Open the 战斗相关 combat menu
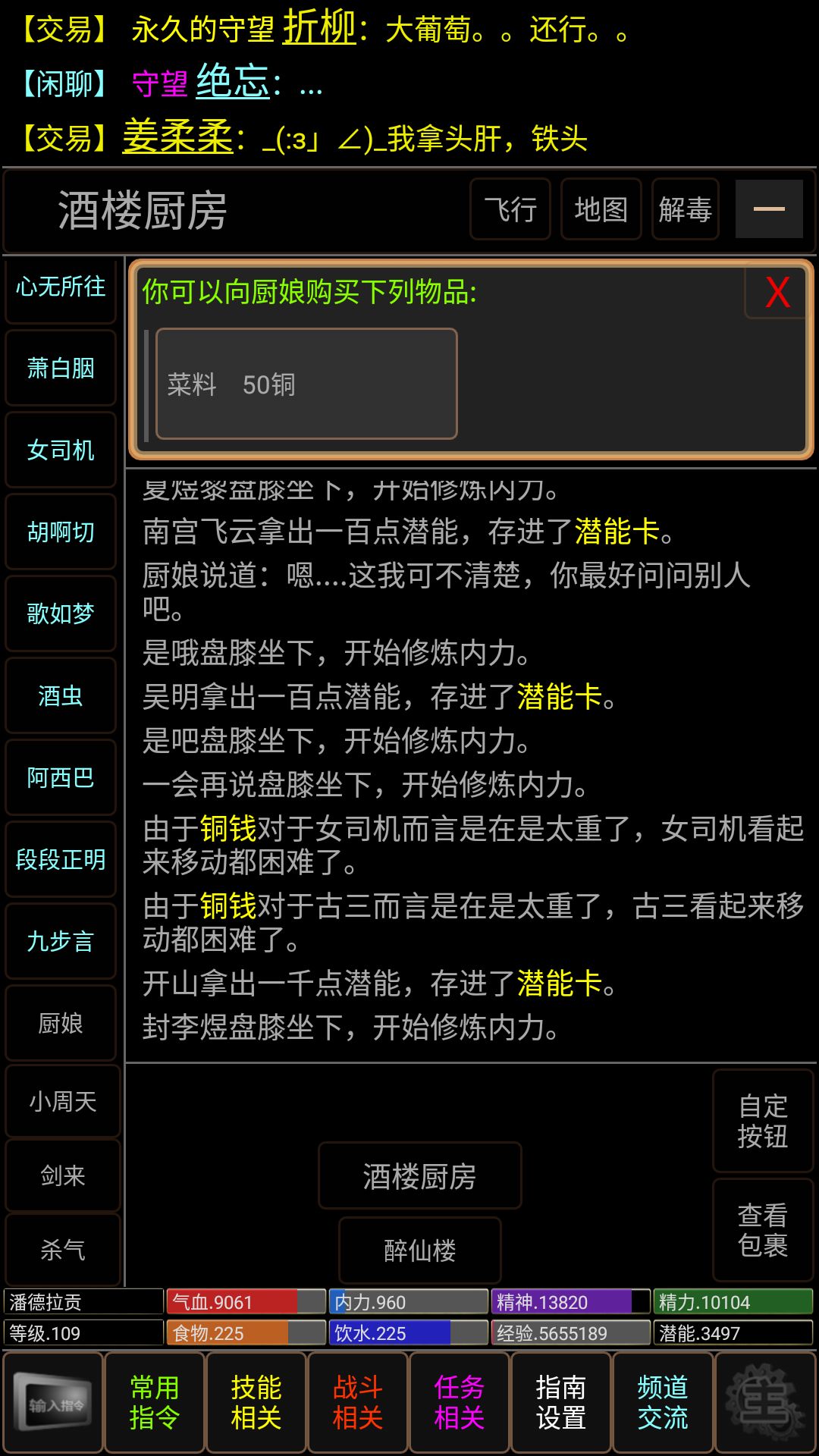This screenshot has height=1456, width=819. 357,1401
